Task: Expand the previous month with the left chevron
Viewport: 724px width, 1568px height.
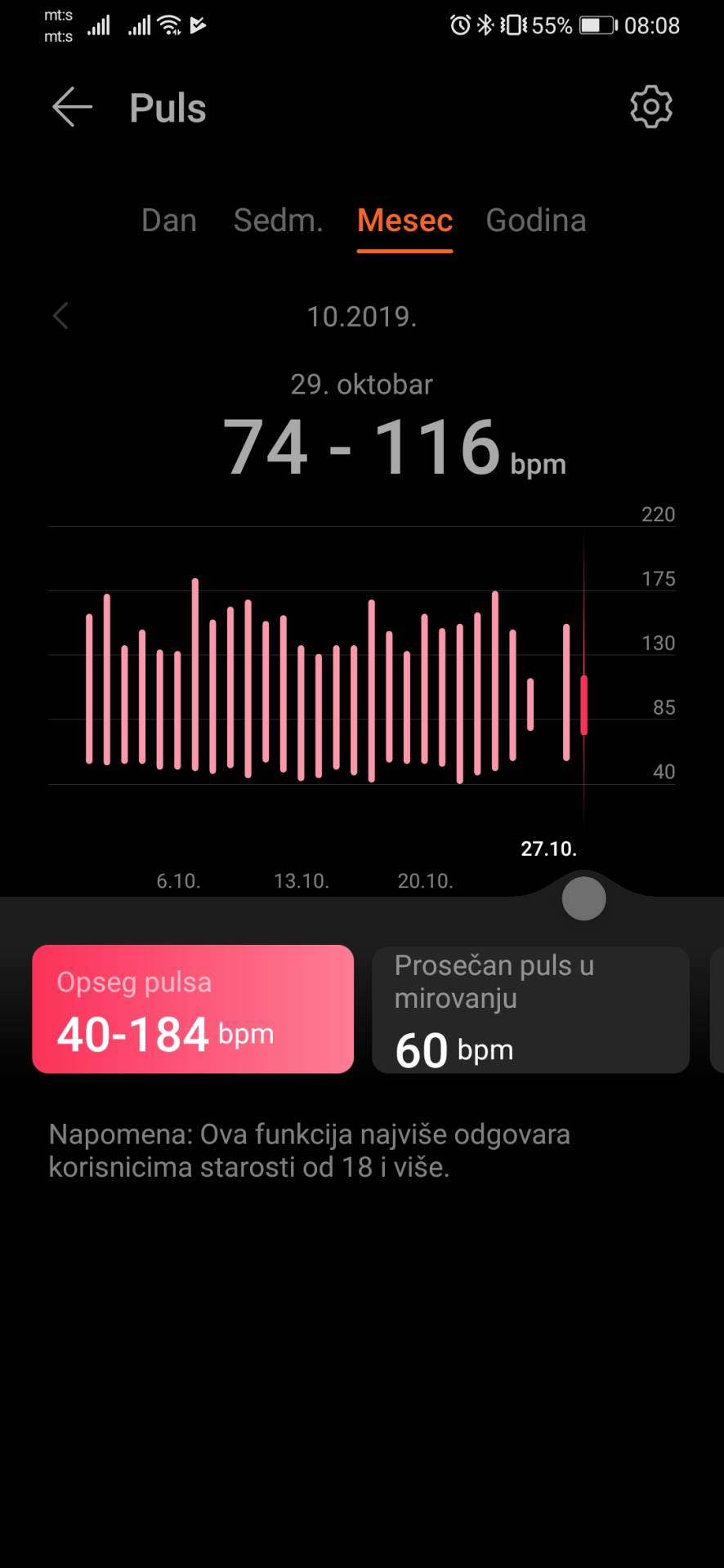Action: (60, 315)
